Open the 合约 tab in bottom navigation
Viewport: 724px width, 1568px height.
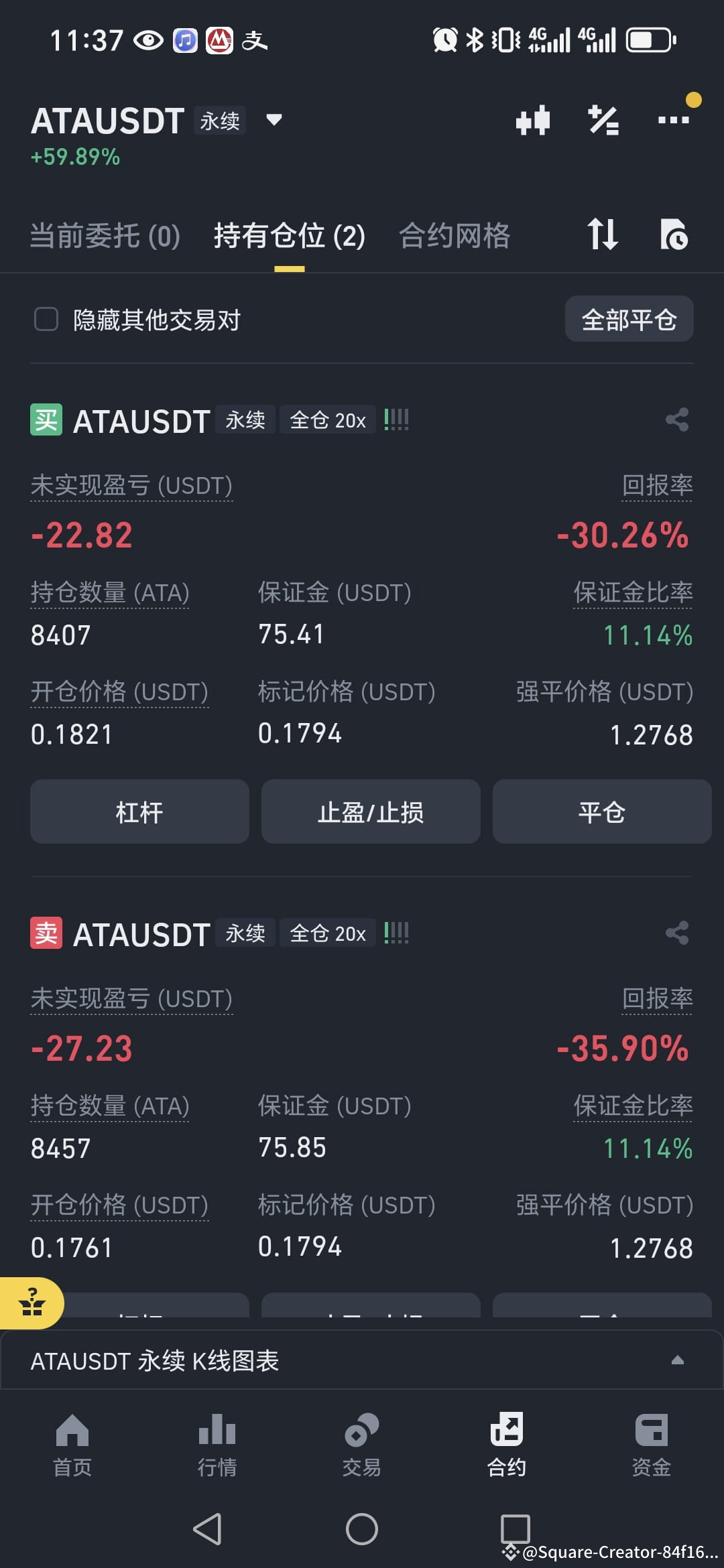[506, 1447]
